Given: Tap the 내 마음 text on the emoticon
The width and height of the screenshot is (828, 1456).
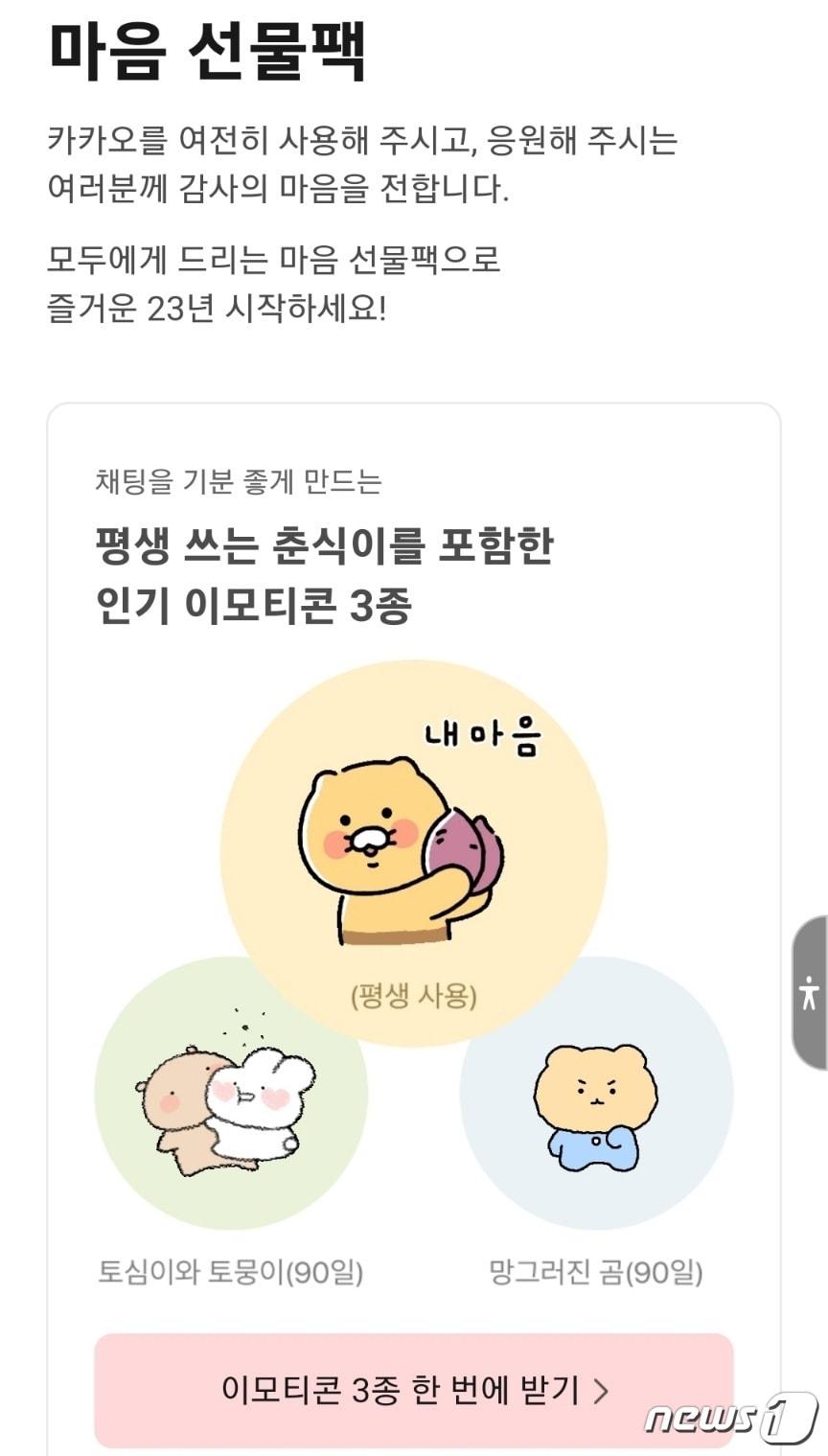Looking at the screenshot, I should (484, 734).
